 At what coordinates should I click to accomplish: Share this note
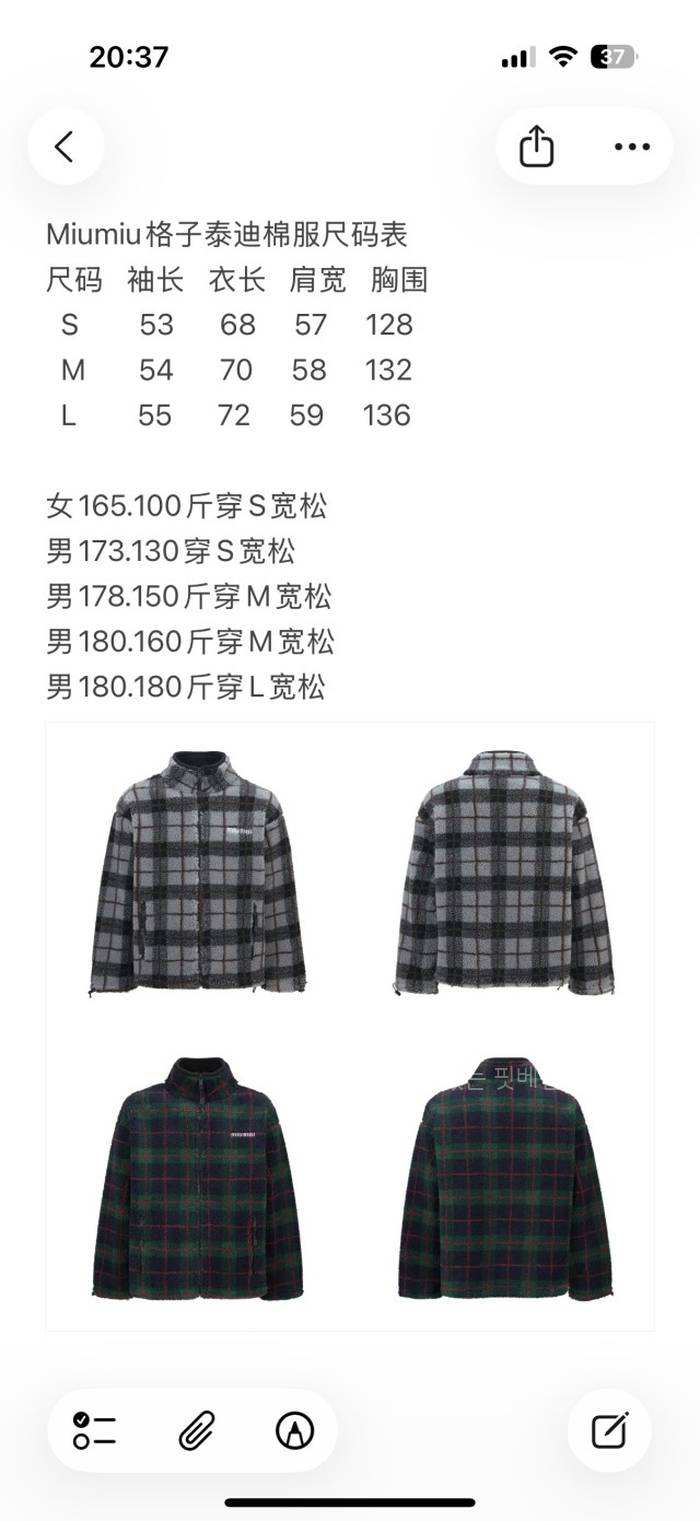click(x=537, y=147)
